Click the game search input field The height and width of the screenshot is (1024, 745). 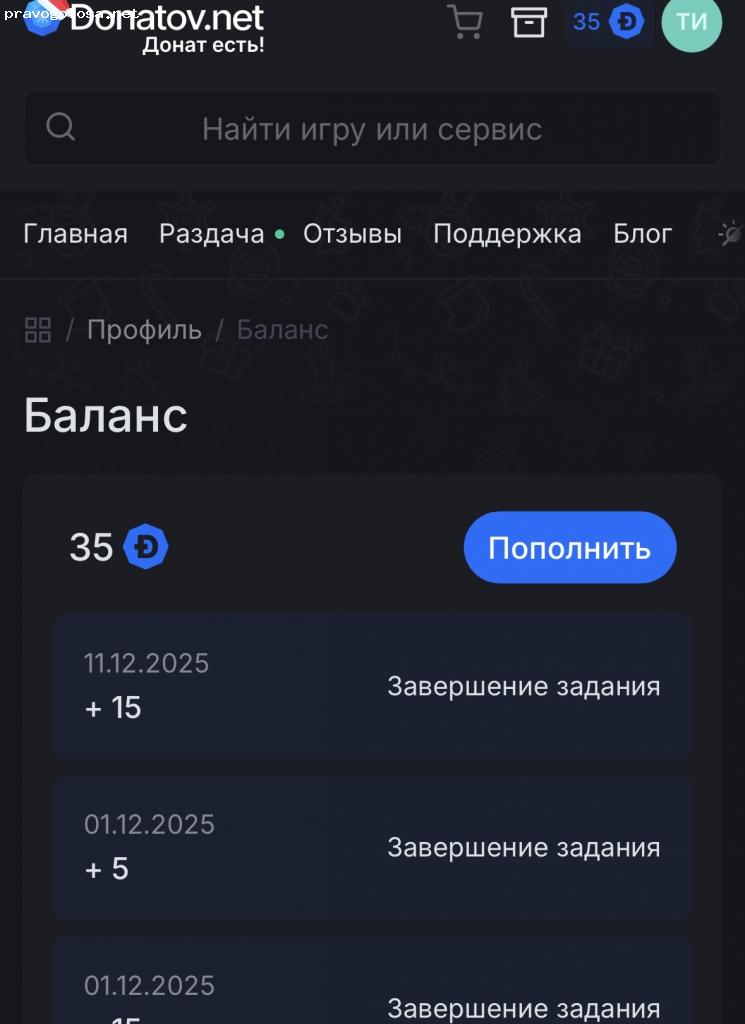[370, 128]
